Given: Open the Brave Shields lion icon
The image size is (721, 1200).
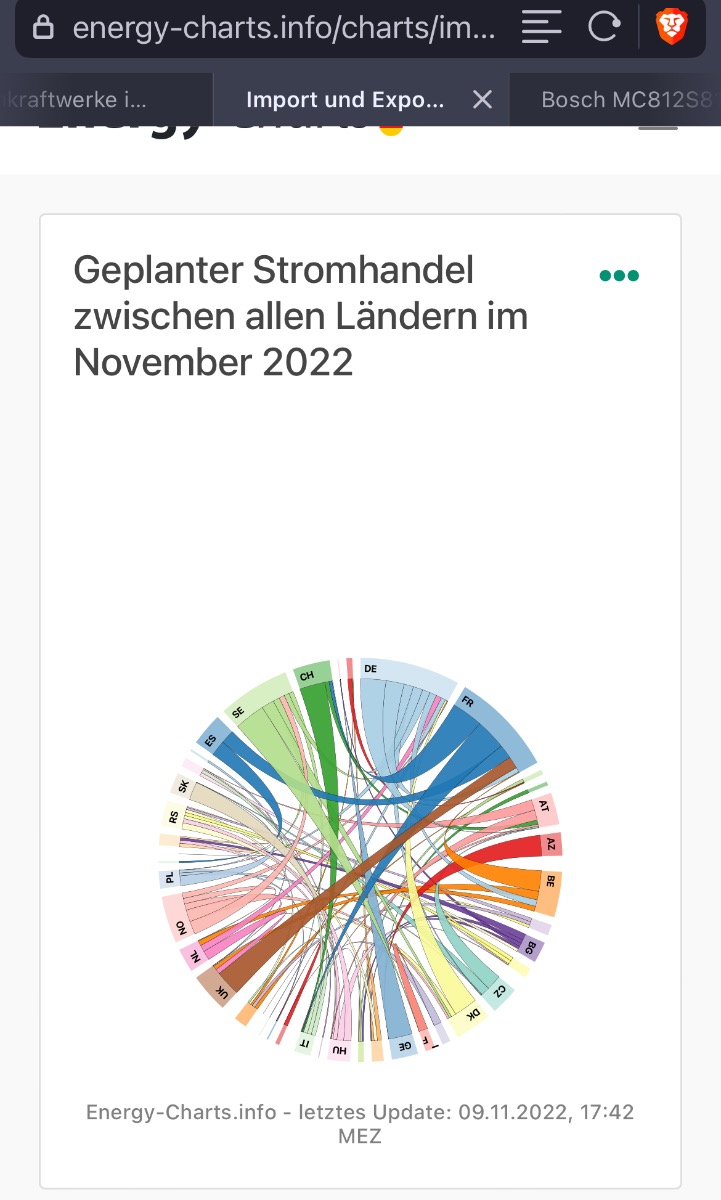Looking at the screenshot, I should 671,27.
